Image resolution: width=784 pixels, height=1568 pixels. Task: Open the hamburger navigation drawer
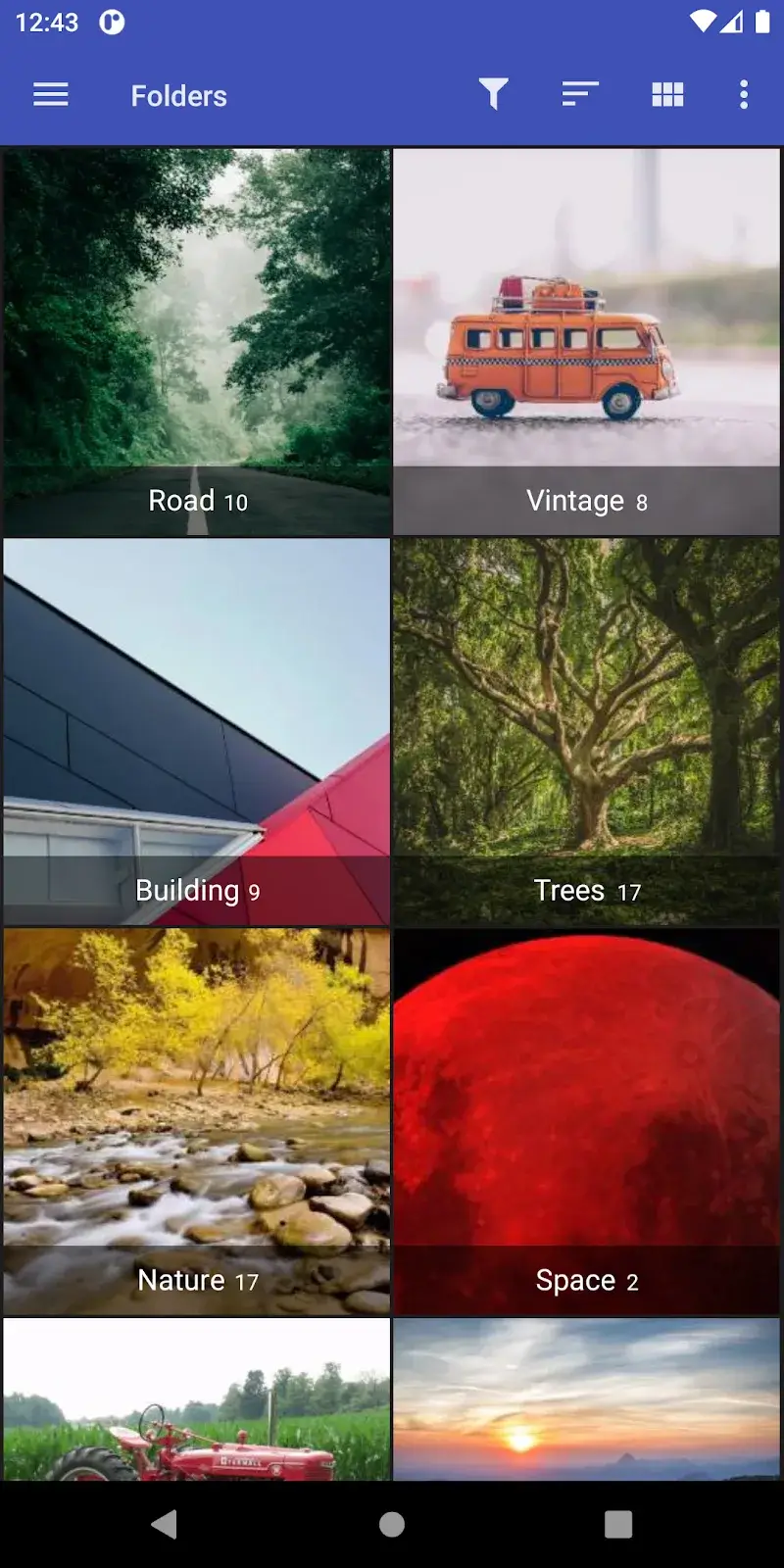pos(51,95)
